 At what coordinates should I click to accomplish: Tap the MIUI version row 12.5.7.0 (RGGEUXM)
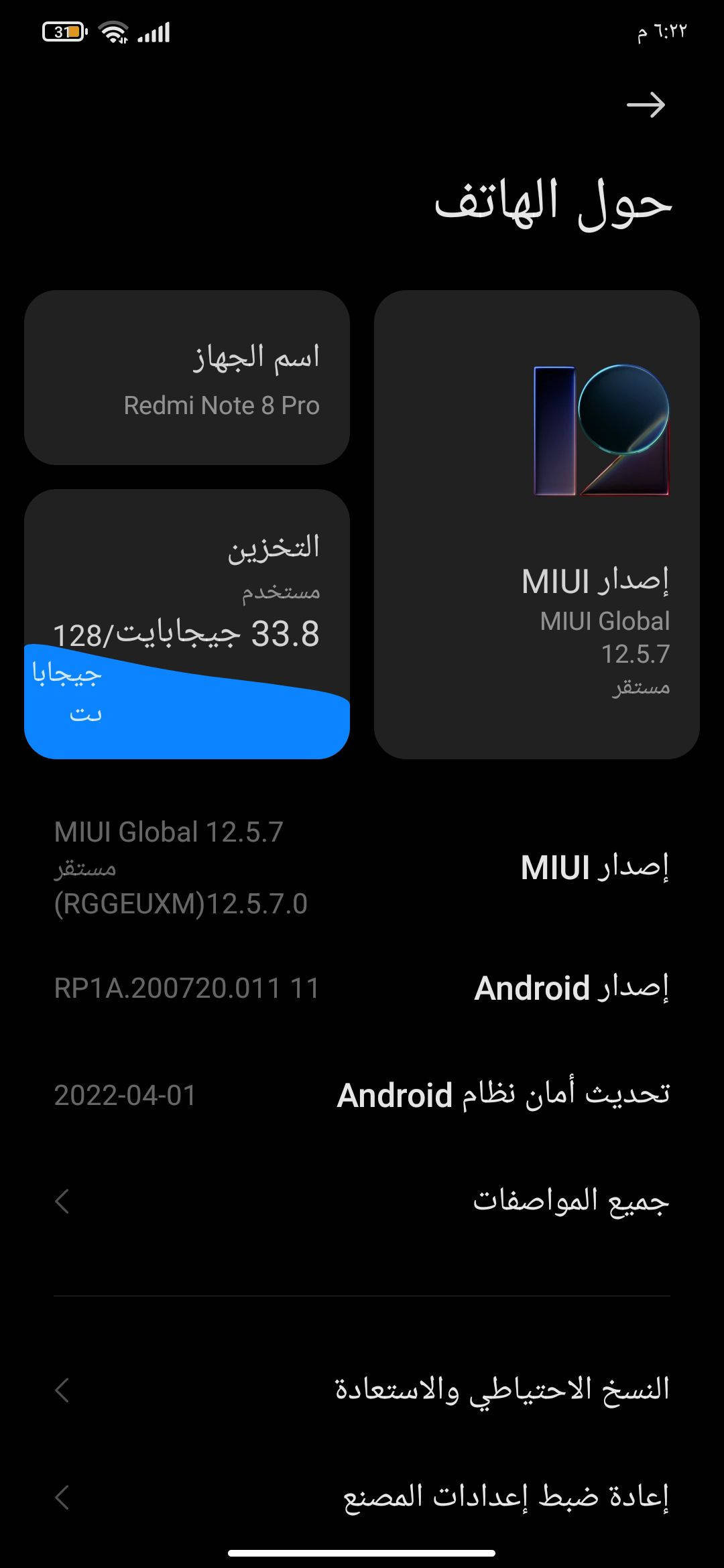coord(362,867)
